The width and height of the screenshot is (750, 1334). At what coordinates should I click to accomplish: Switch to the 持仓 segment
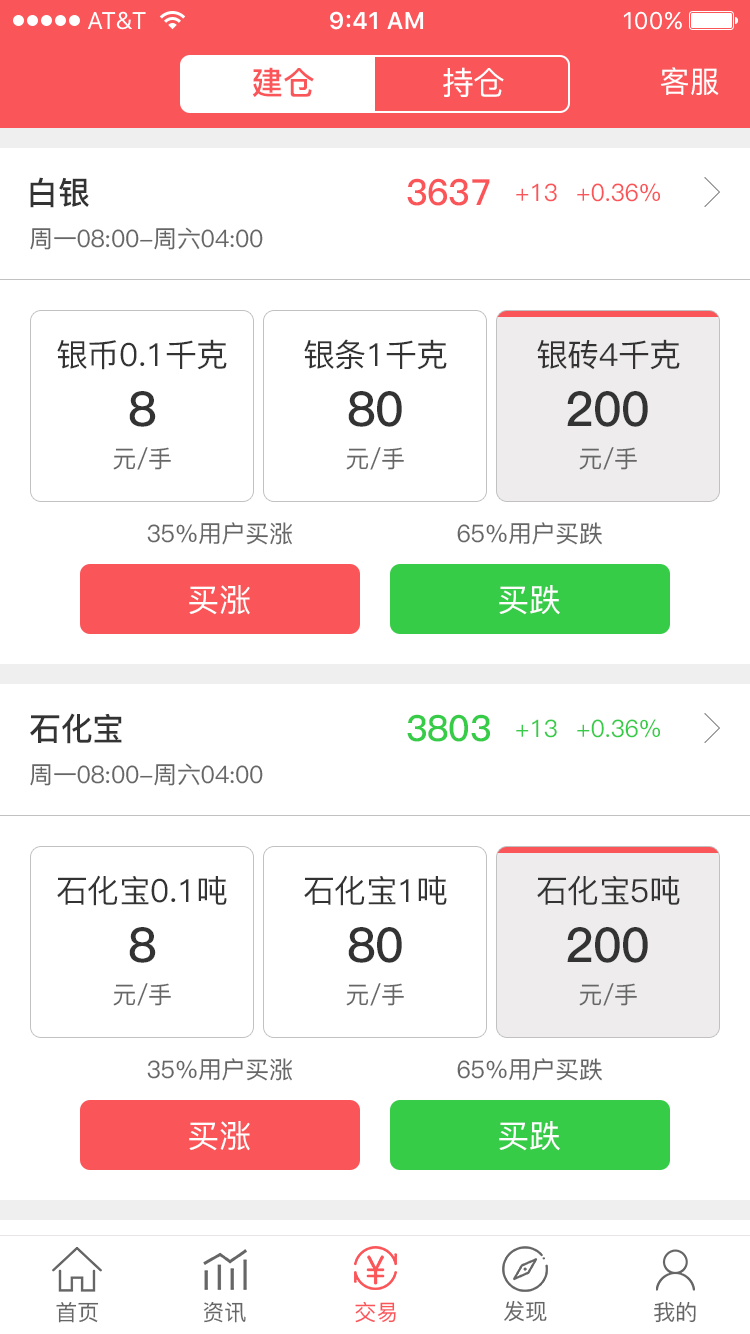click(472, 84)
